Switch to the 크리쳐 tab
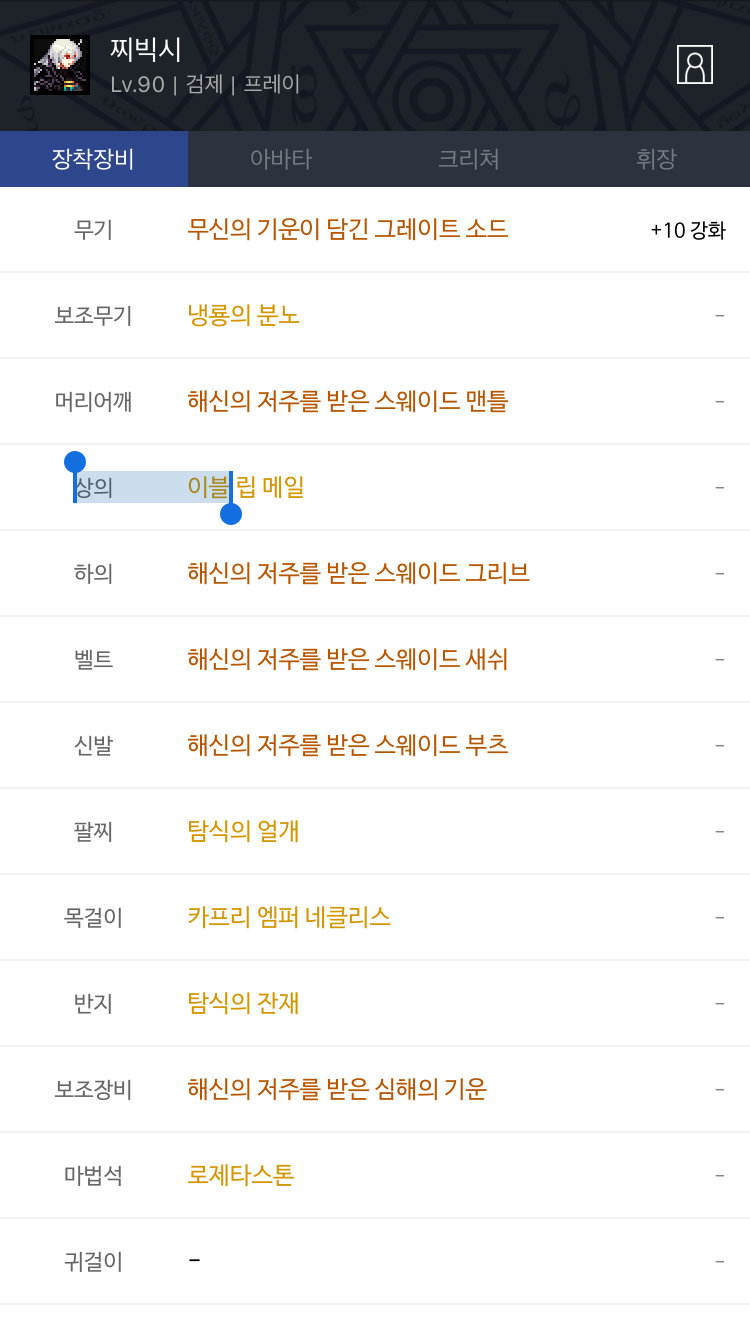This screenshot has height=1334, width=750. click(x=468, y=159)
